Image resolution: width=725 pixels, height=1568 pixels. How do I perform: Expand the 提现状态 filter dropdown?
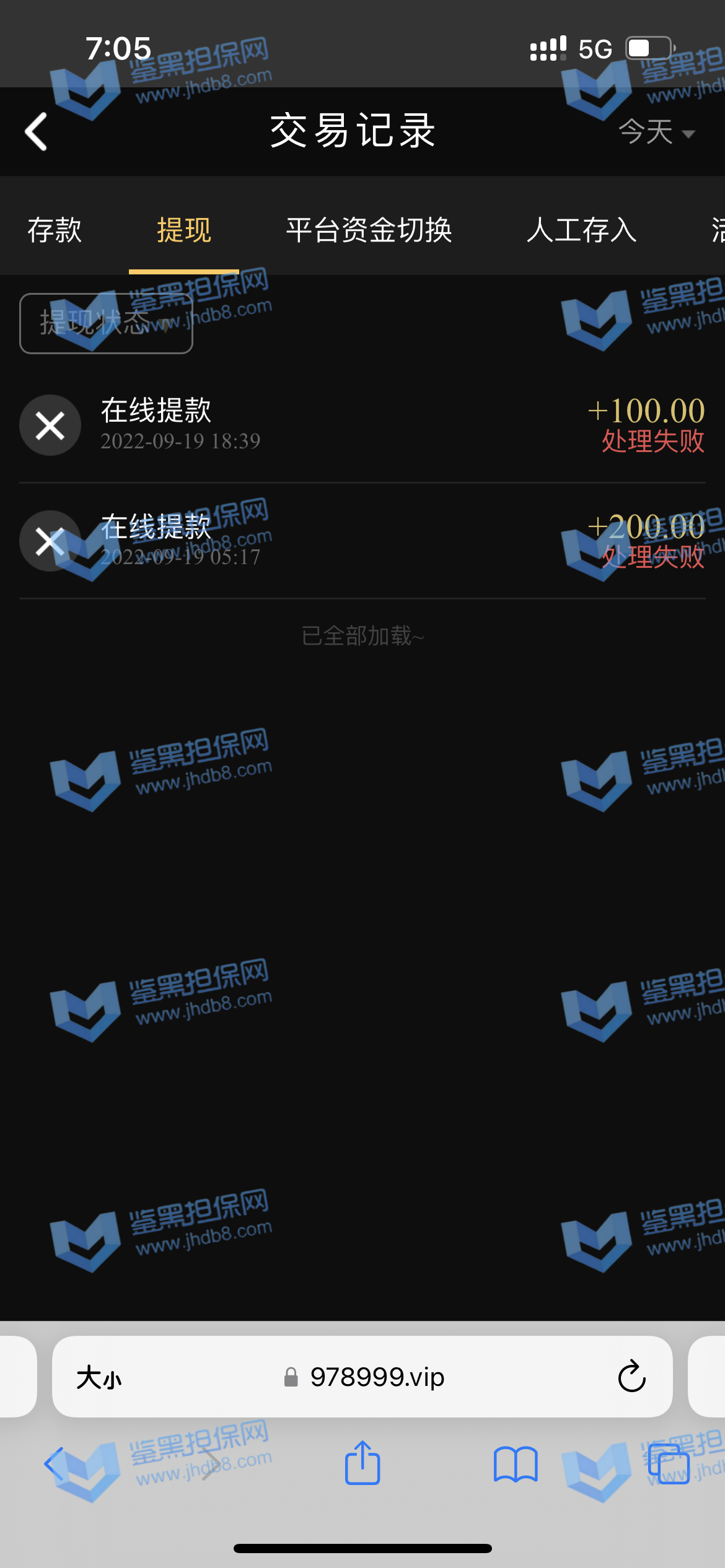(x=106, y=323)
